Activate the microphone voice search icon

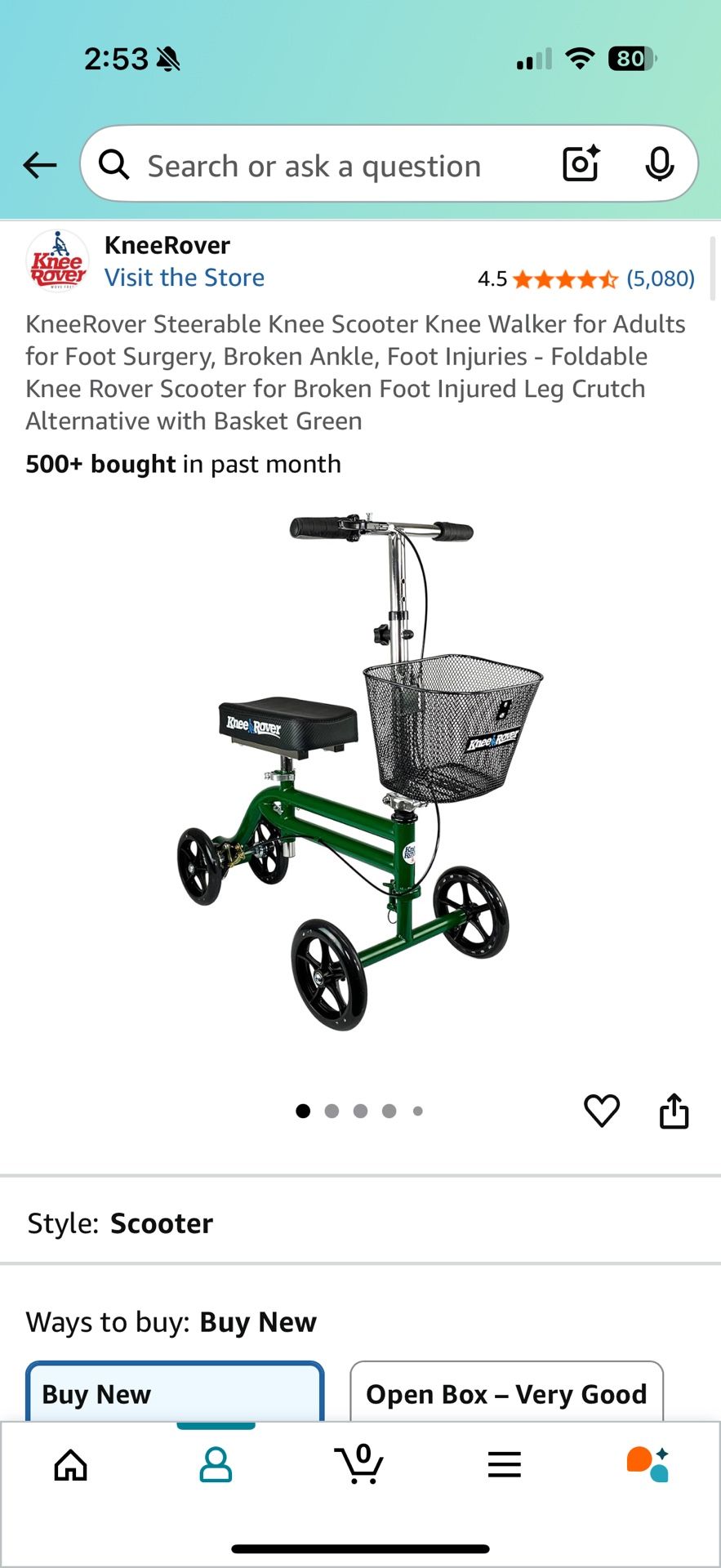[658, 164]
